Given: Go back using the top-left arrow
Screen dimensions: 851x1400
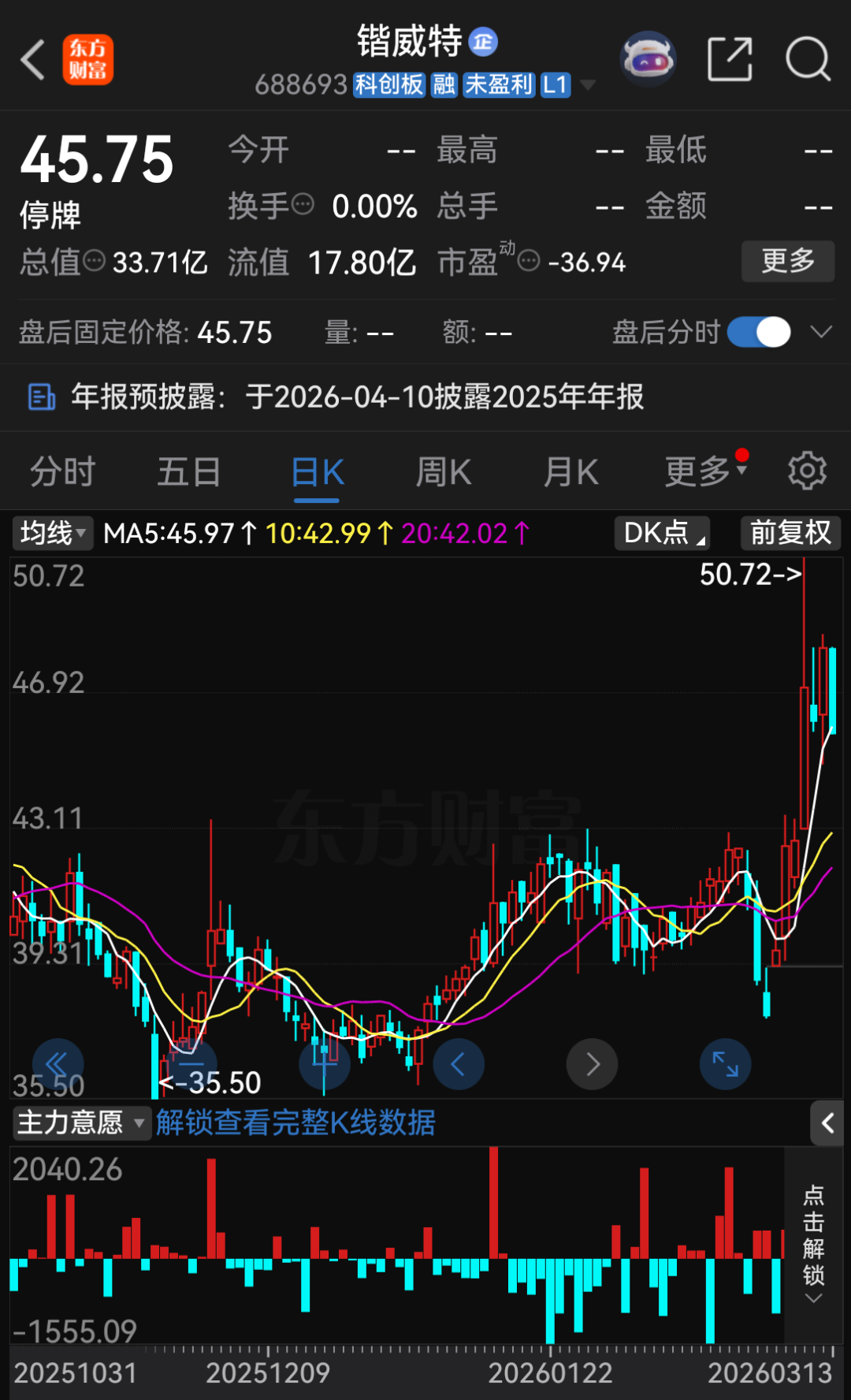Looking at the screenshot, I should coord(33,60).
